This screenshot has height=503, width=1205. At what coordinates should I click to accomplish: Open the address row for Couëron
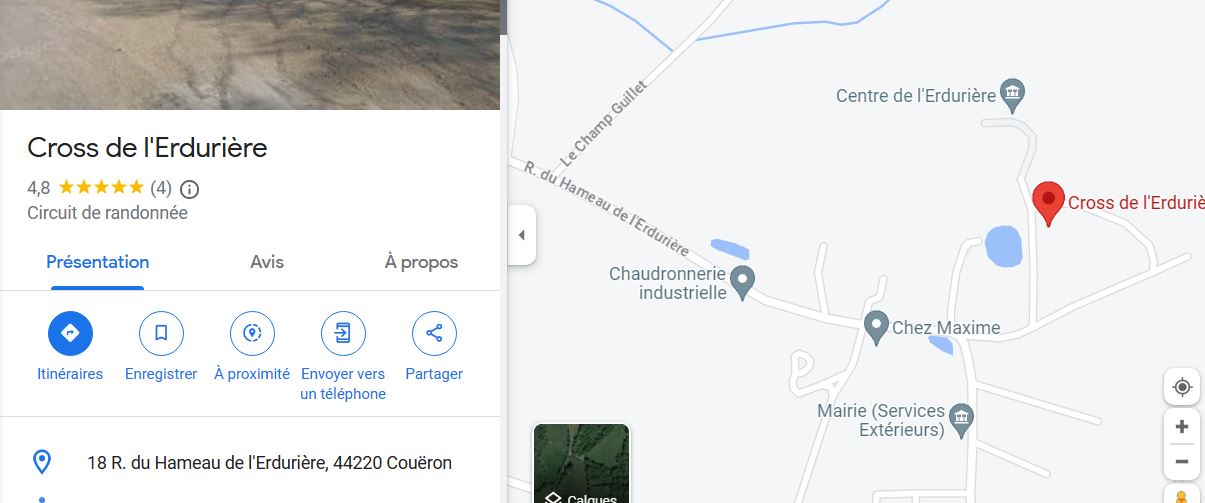269,463
